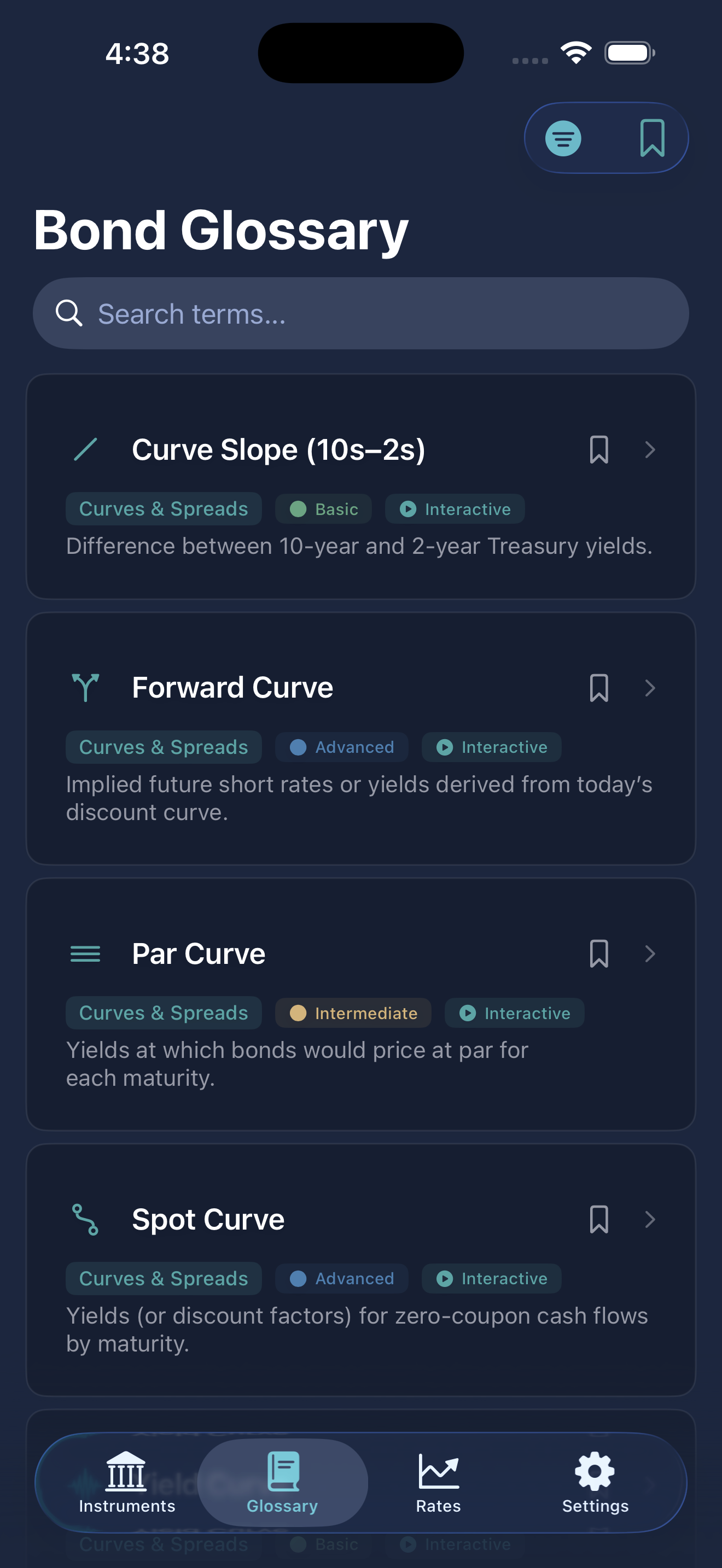
Task: Click the bookmark icon in the top toolbar
Action: click(652, 138)
